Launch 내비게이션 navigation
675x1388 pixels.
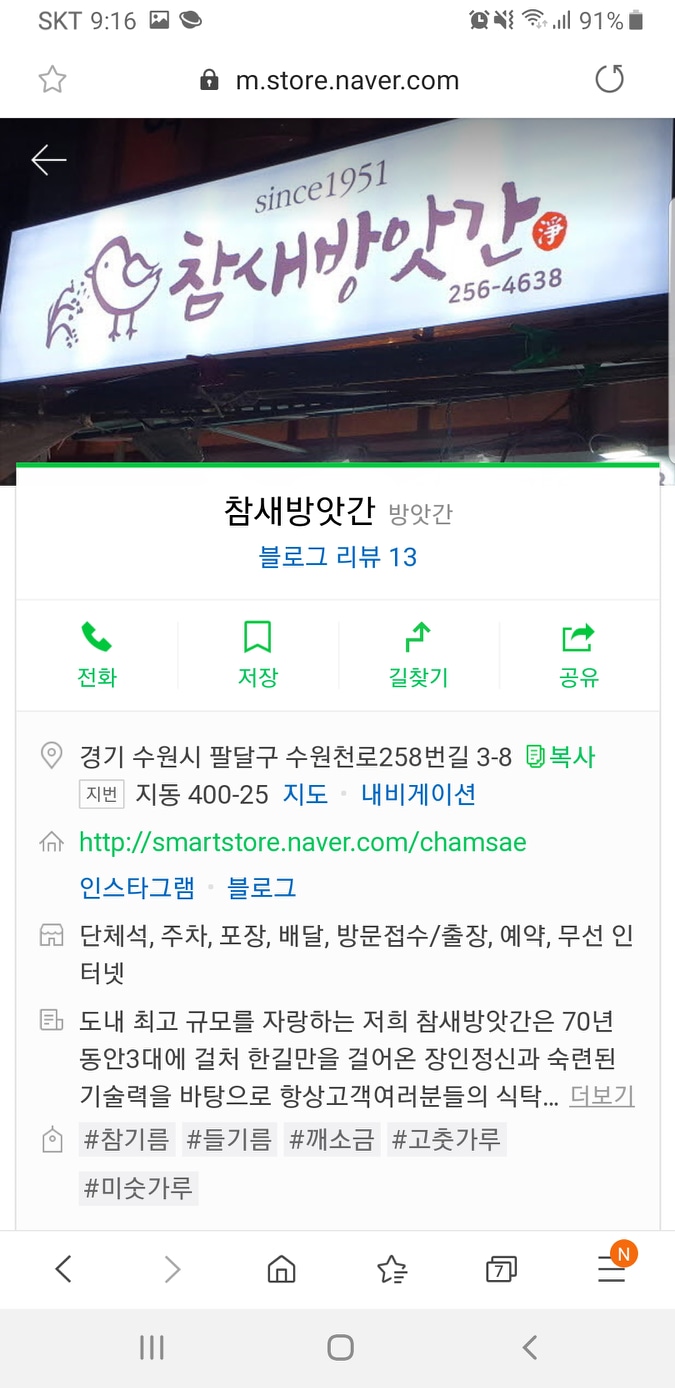[418, 795]
